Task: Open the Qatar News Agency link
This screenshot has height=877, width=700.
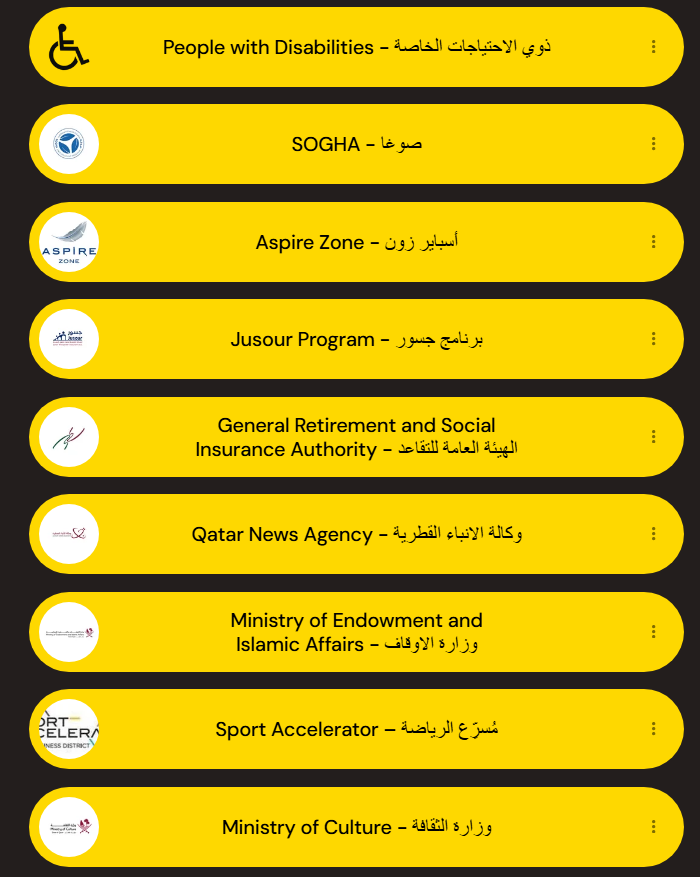Action: [x=356, y=534]
